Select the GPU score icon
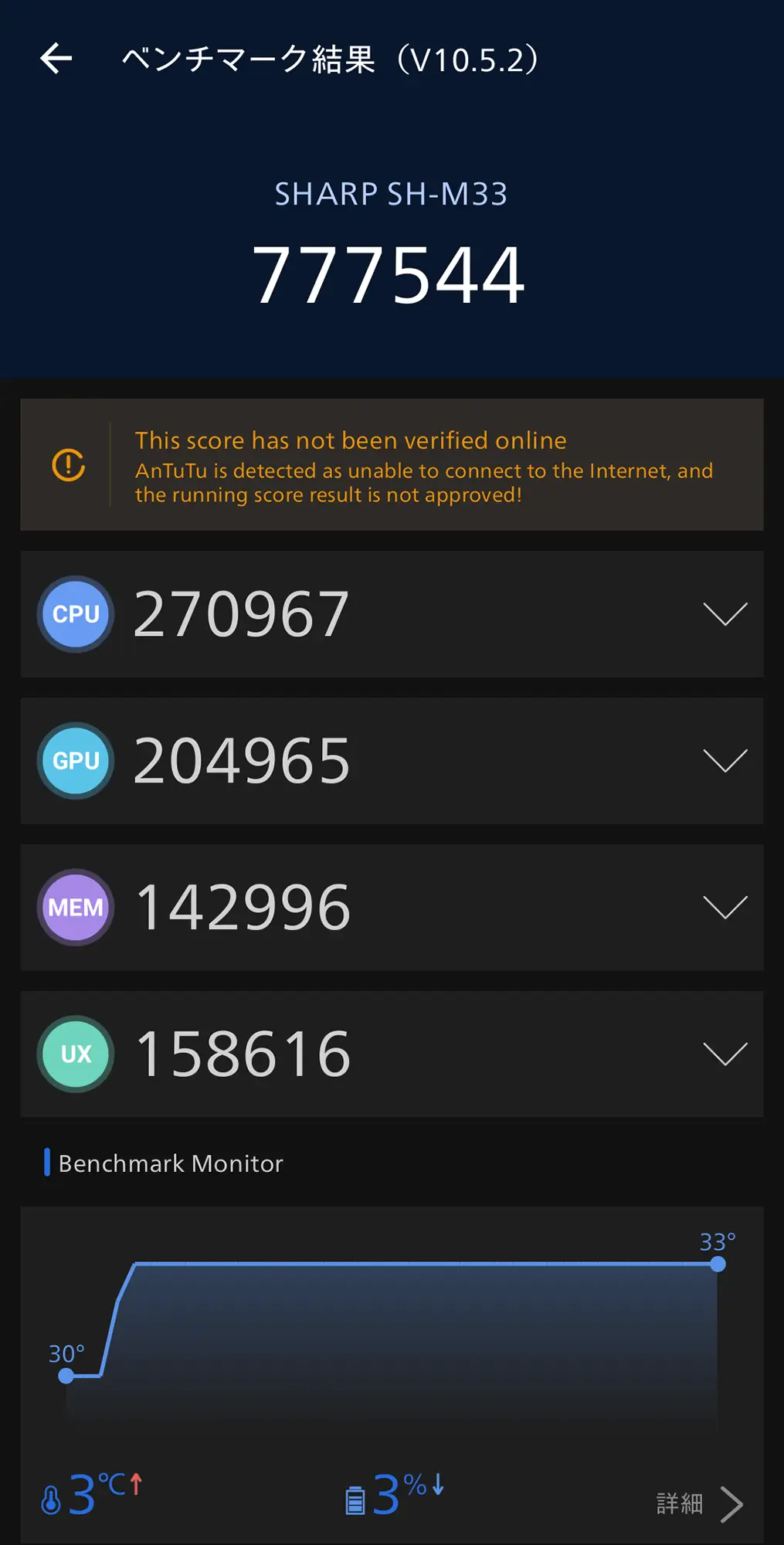This screenshot has height=1545, width=784. point(75,760)
